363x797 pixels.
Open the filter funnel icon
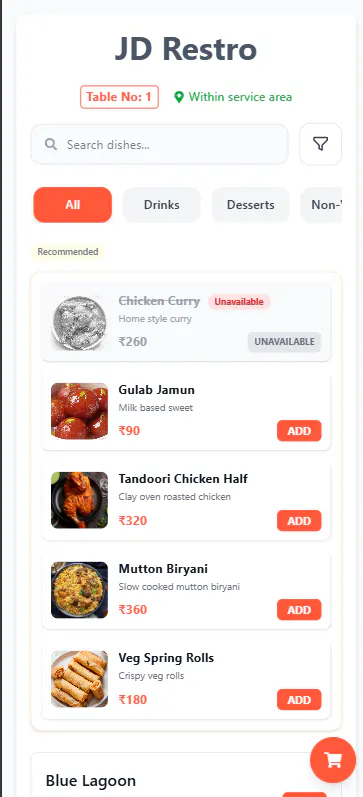pyautogui.click(x=320, y=144)
